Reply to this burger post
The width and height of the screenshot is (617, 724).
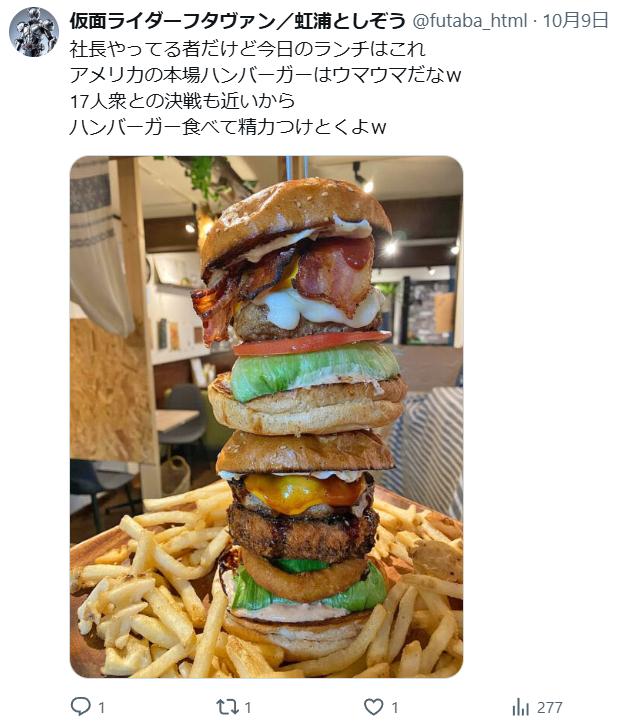(82, 707)
